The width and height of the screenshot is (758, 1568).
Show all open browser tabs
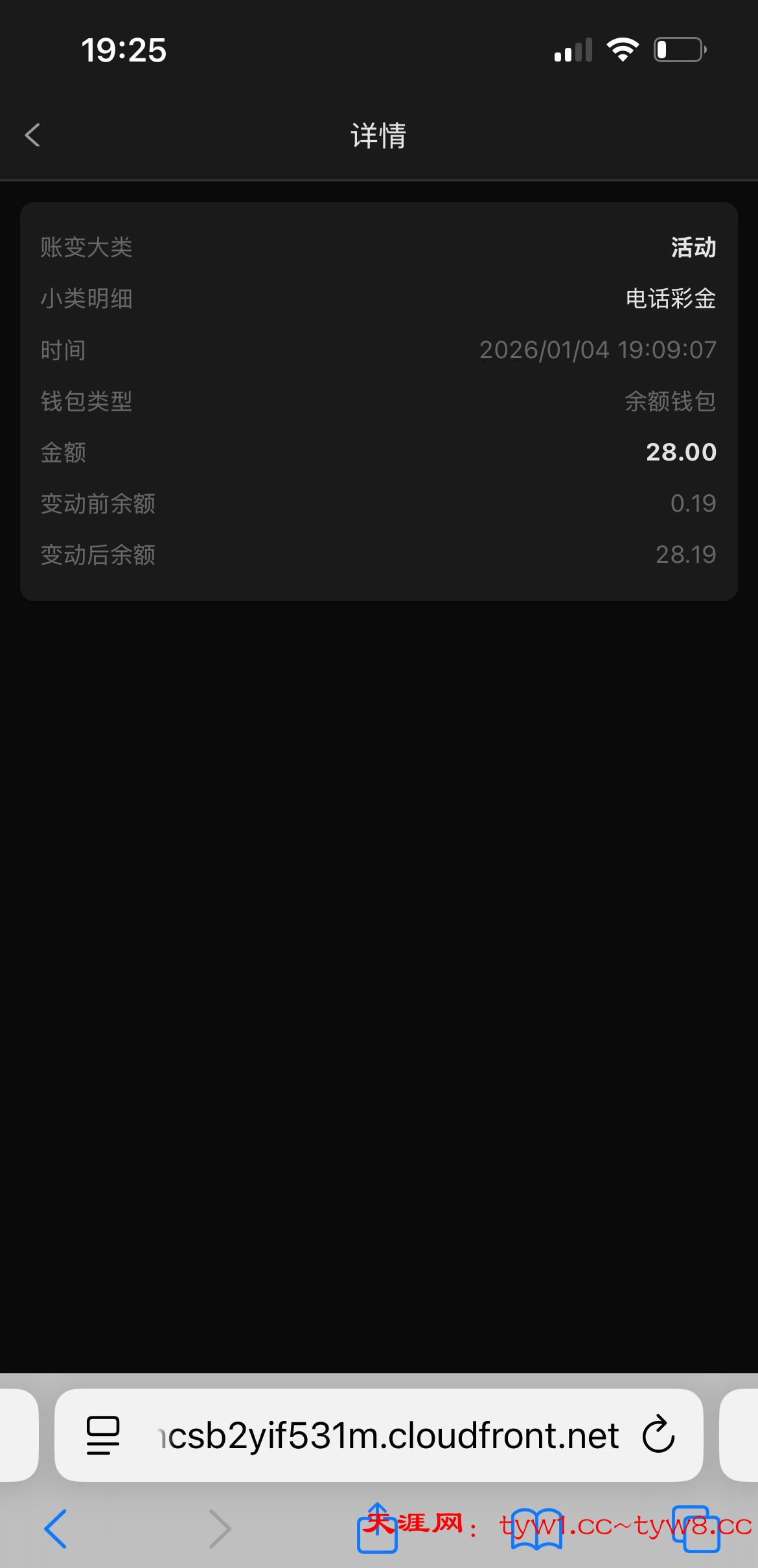[x=696, y=1528]
